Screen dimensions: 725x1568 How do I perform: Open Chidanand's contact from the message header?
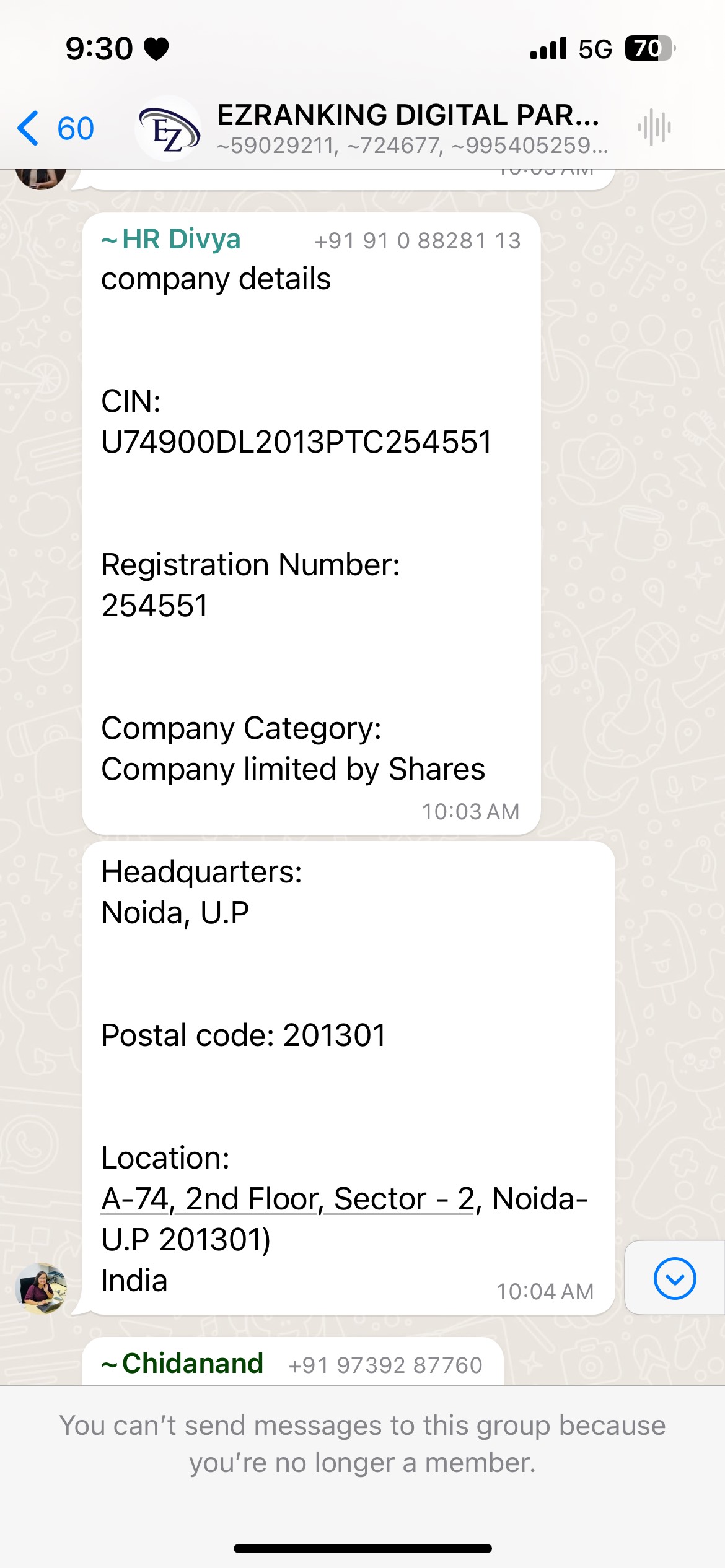[x=192, y=1364]
